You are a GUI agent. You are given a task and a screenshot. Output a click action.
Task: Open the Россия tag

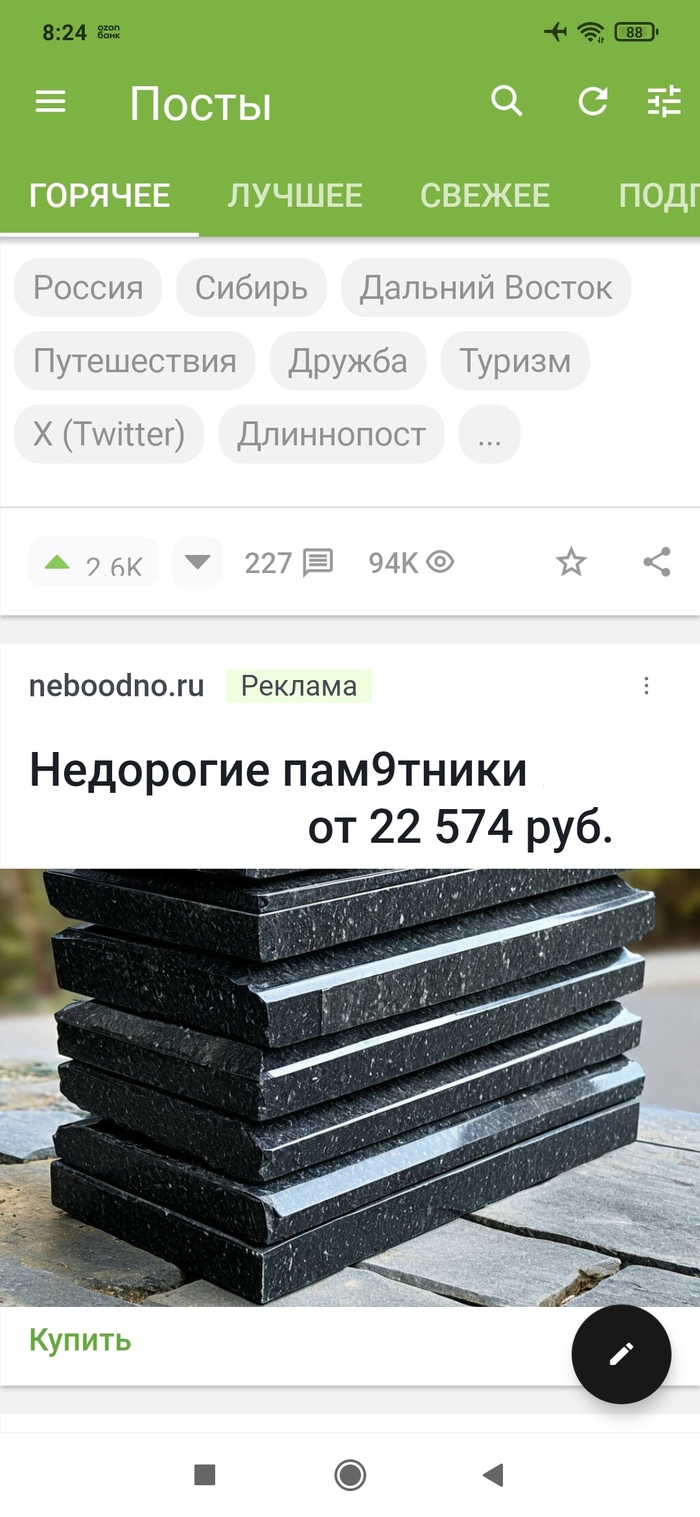[x=88, y=288]
